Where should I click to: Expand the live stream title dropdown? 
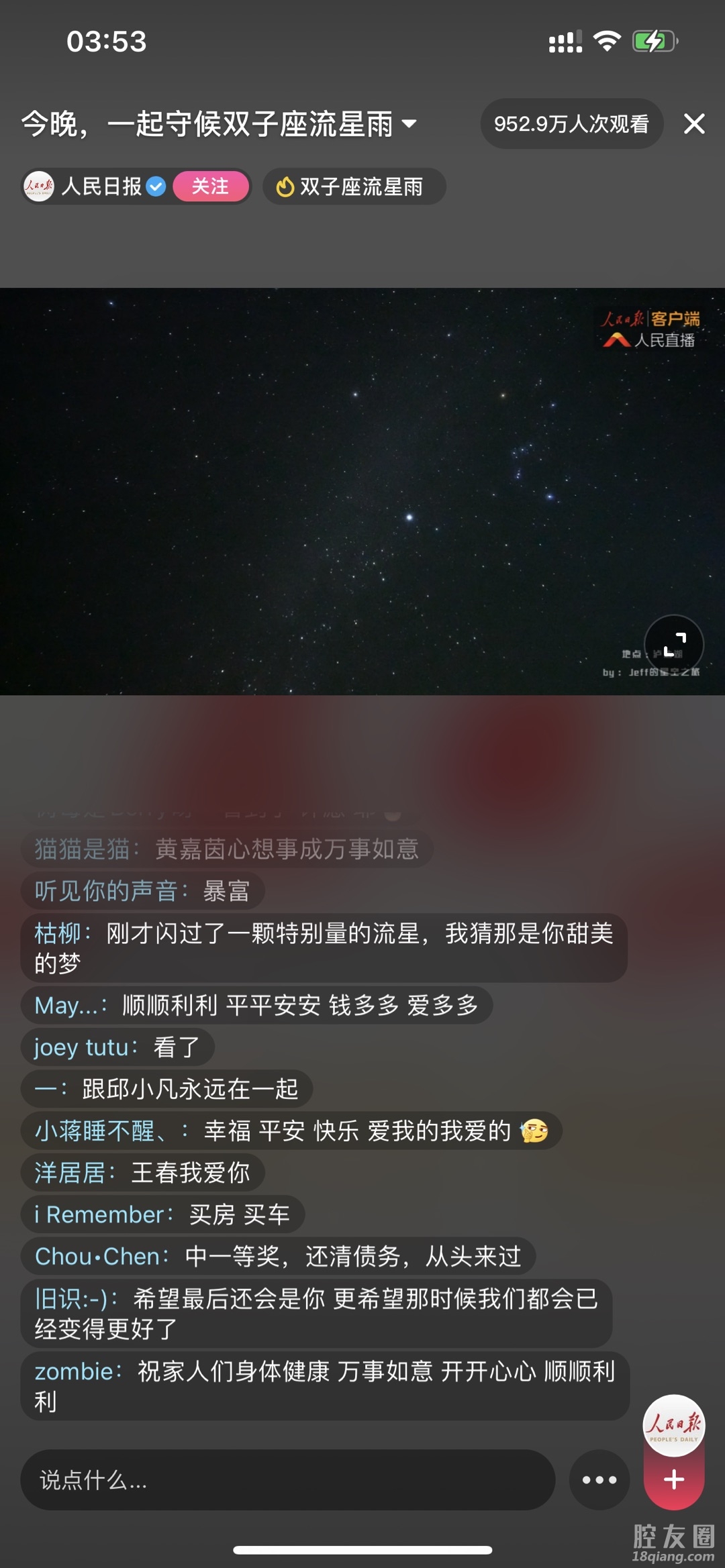[x=409, y=124]
